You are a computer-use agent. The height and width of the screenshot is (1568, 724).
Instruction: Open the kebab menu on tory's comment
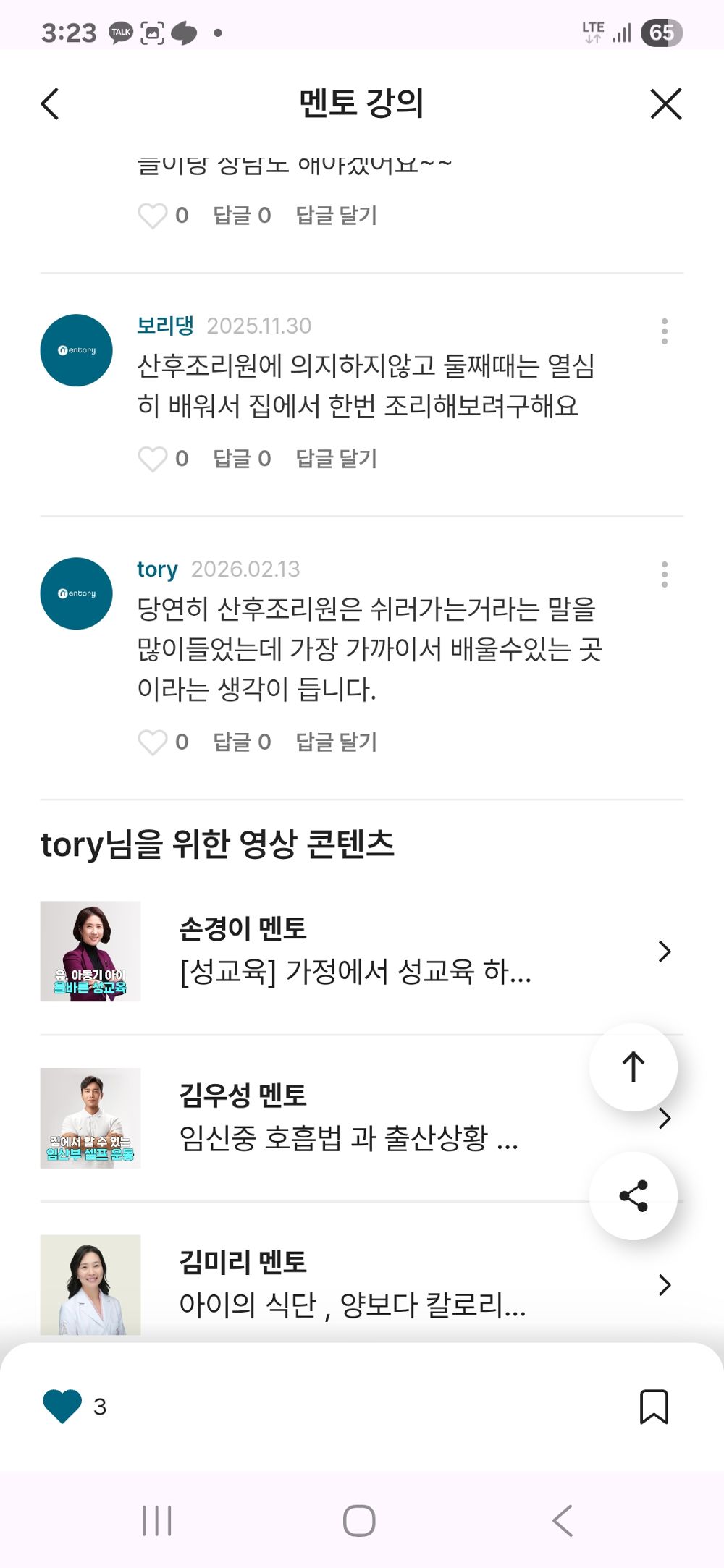(x=665, y=573)
